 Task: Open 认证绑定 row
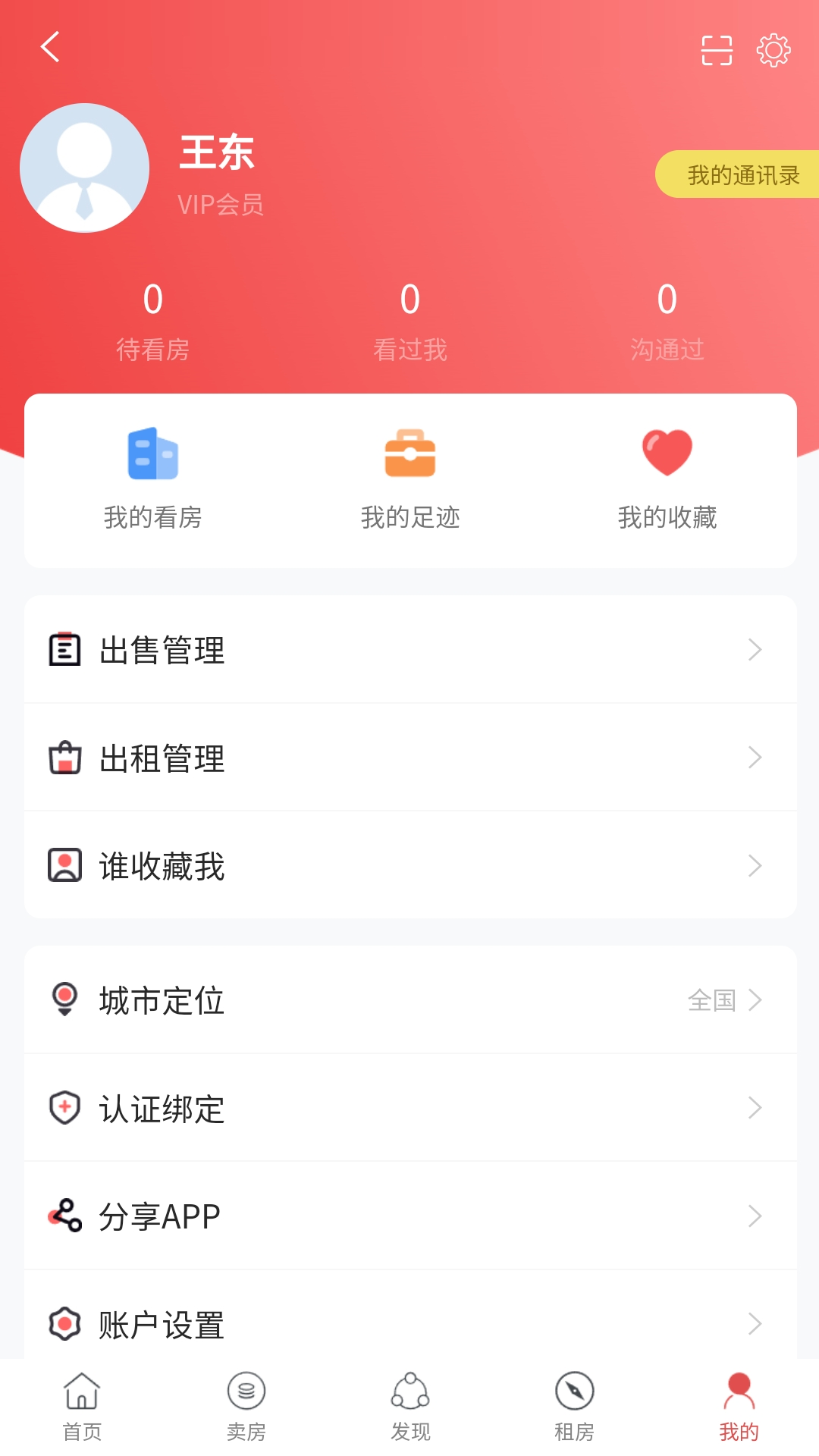409,1108
